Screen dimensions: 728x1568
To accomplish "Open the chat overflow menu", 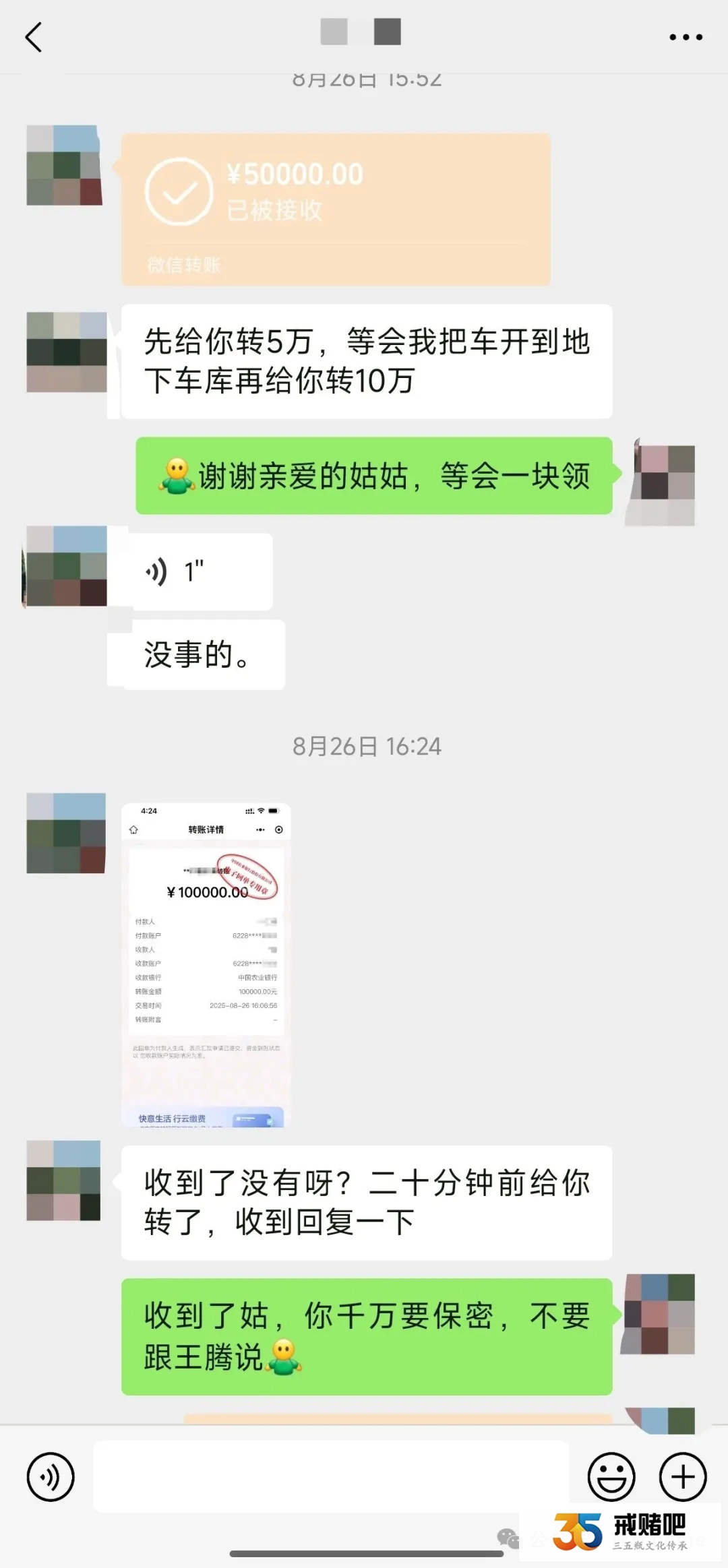I will pyautogui.click(x=686, y=37).
